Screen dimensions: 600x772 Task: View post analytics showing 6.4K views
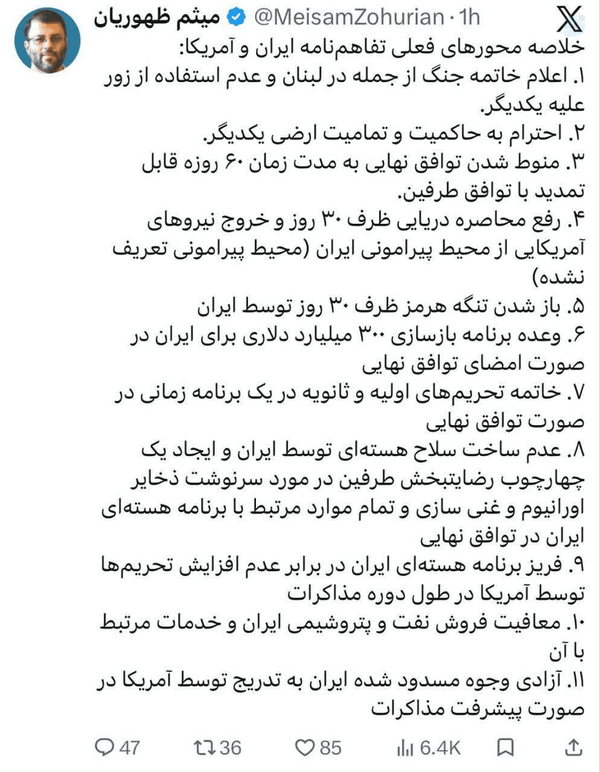(x=428, y=747)
